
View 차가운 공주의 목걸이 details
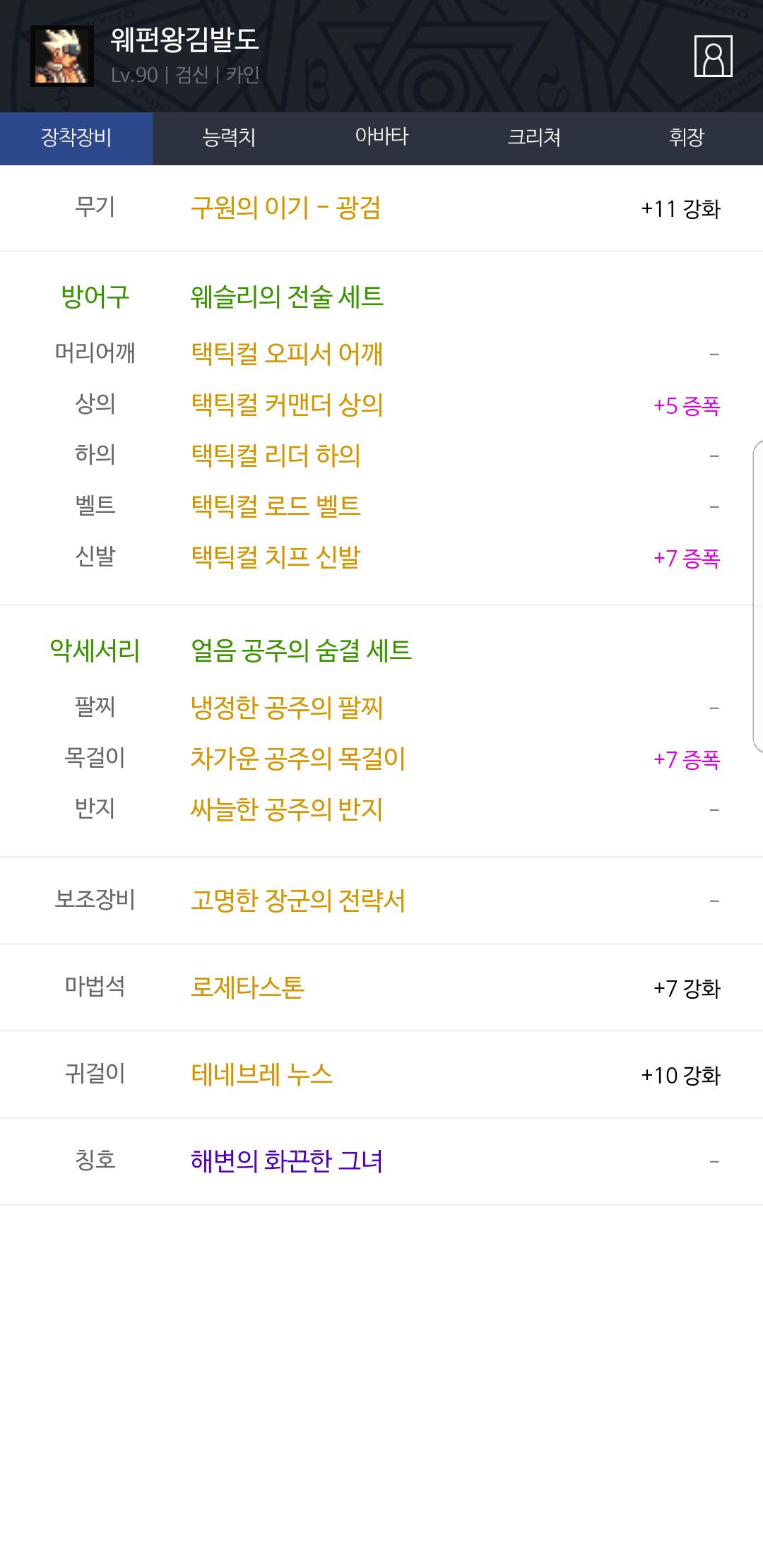coord(298,758)
